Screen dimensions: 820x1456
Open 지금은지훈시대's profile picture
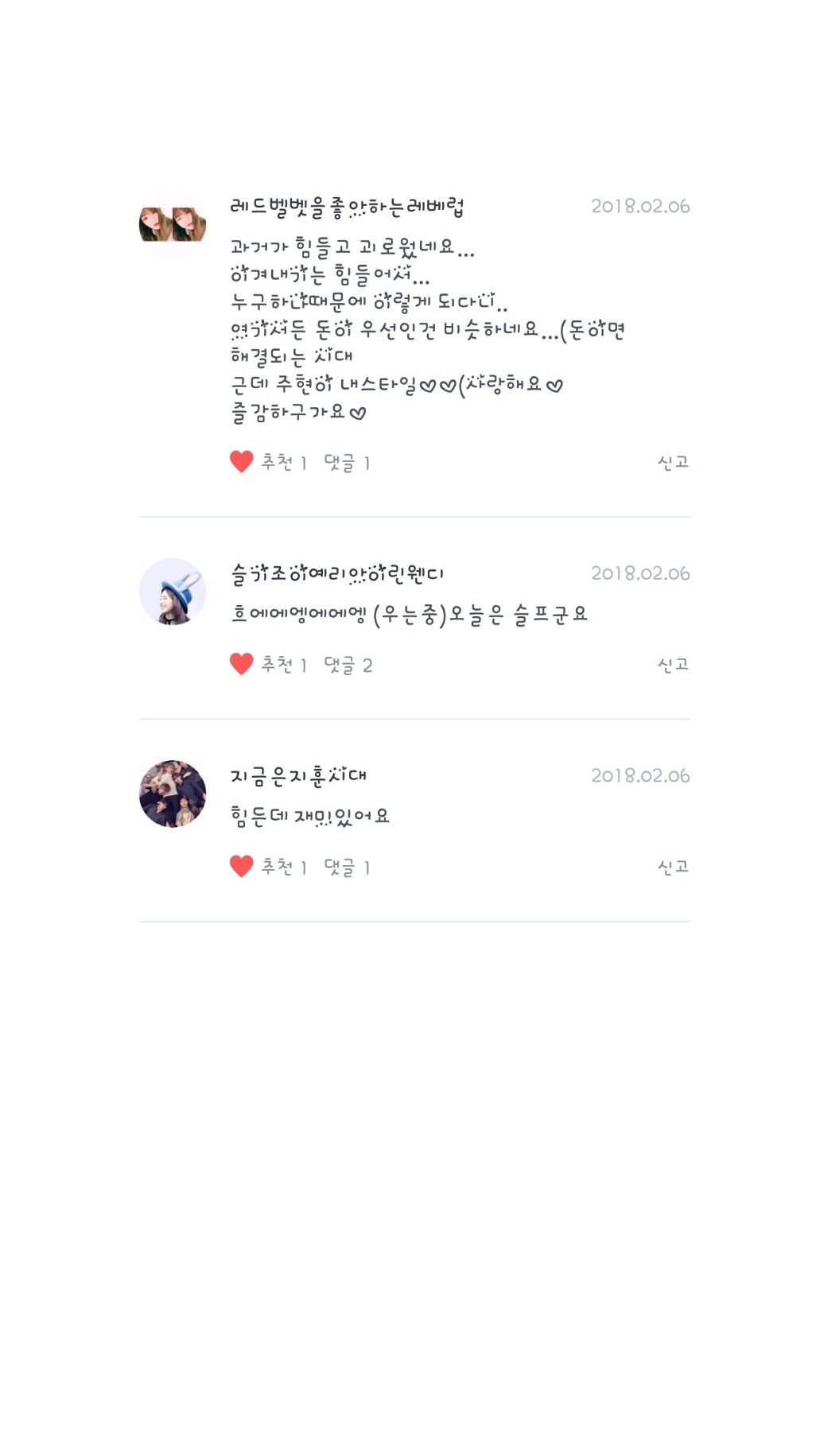(173, 794)
